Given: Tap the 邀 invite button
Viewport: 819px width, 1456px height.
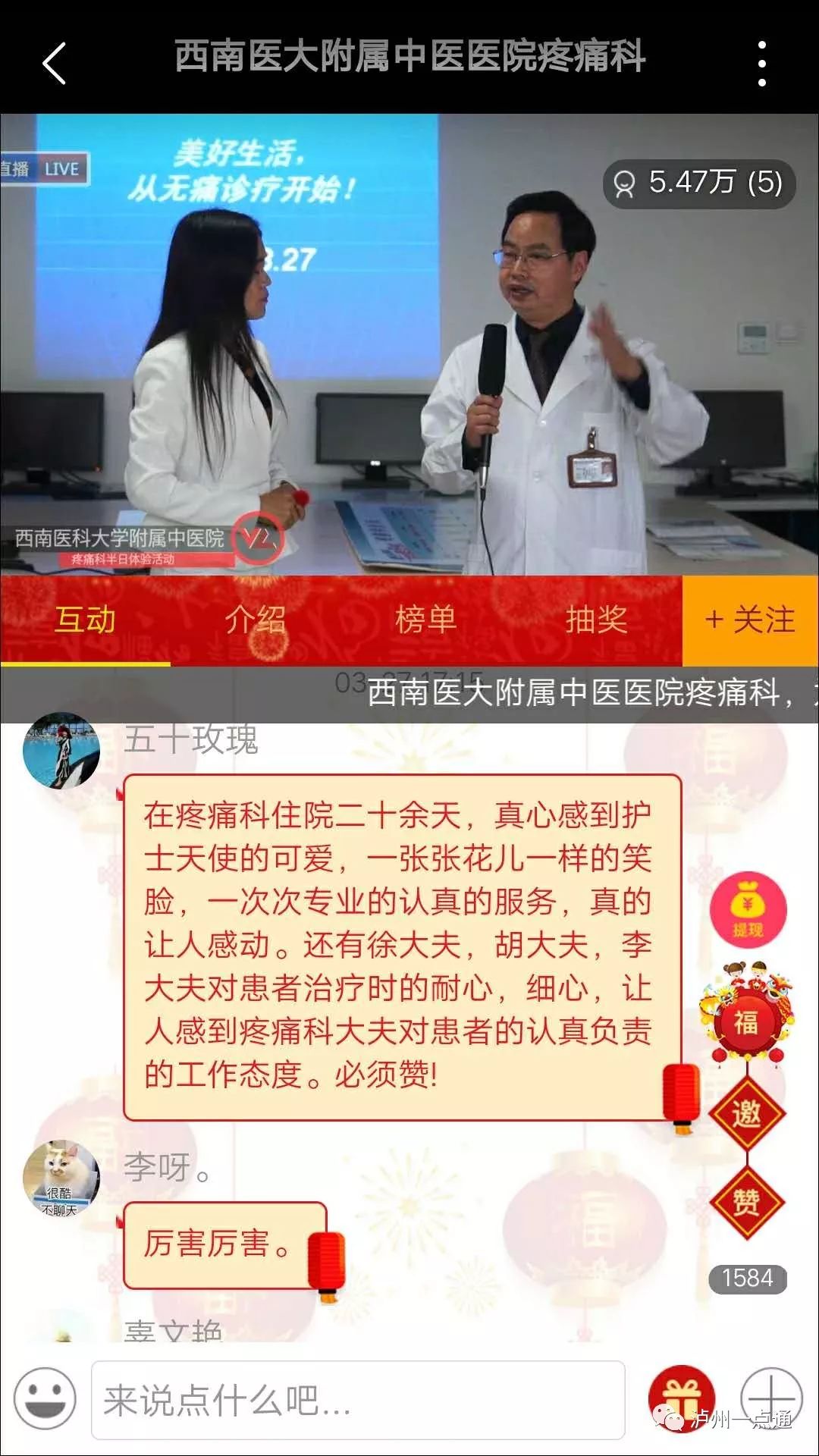Looking at the screenshot, I should 747,1113.
